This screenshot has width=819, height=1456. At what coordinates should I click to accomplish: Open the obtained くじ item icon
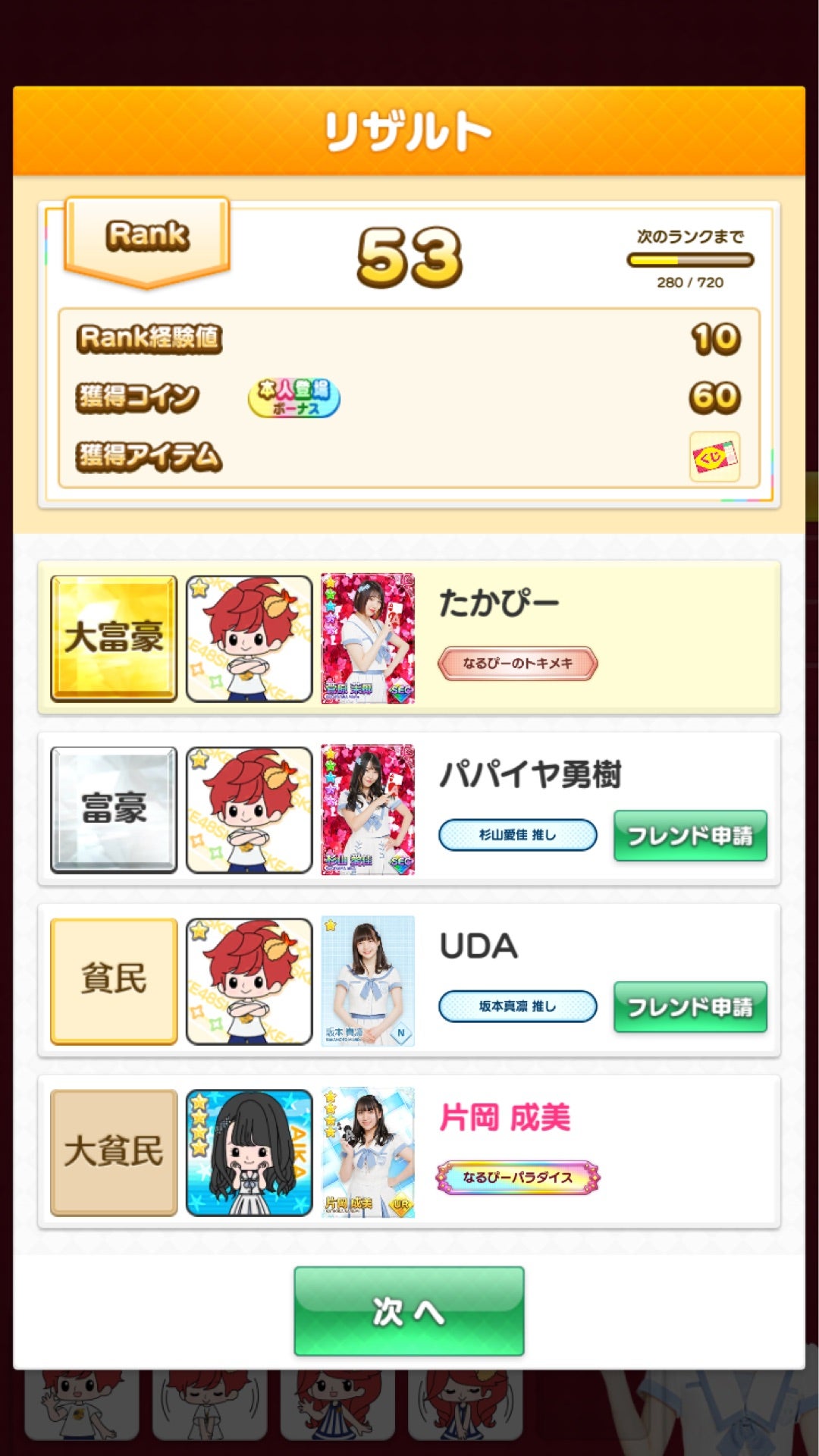tap(714, 457)
